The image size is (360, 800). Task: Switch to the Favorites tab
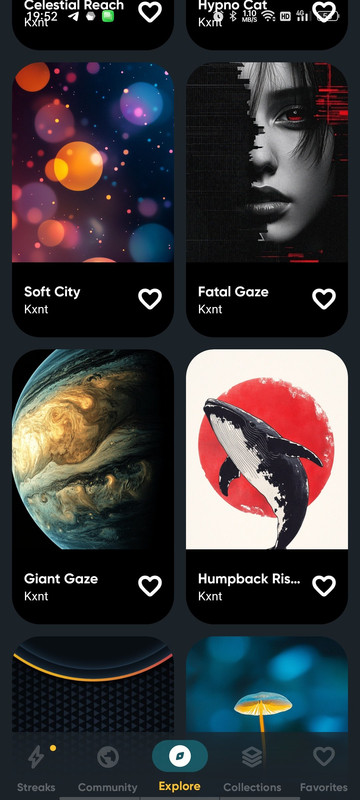[x=323, y=768]
